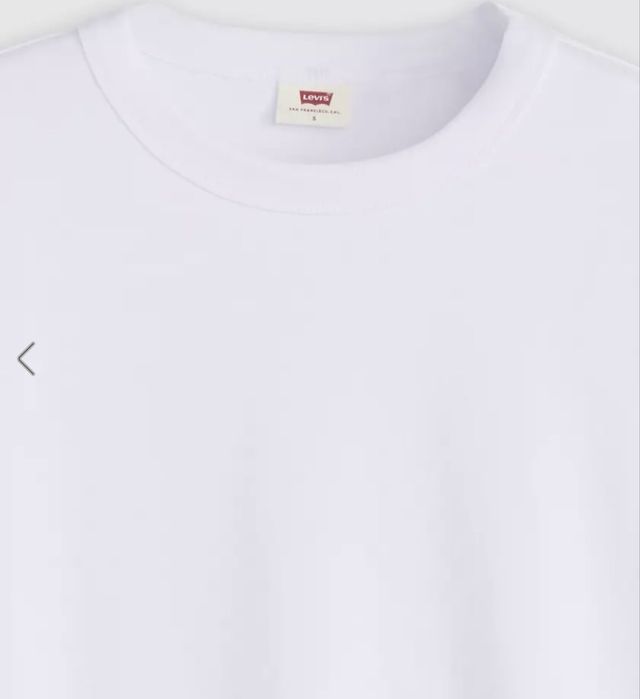The width and height of the screenshot is (640, 699).
Task: Go to the previous product image
Action: [x=26, y=359]
